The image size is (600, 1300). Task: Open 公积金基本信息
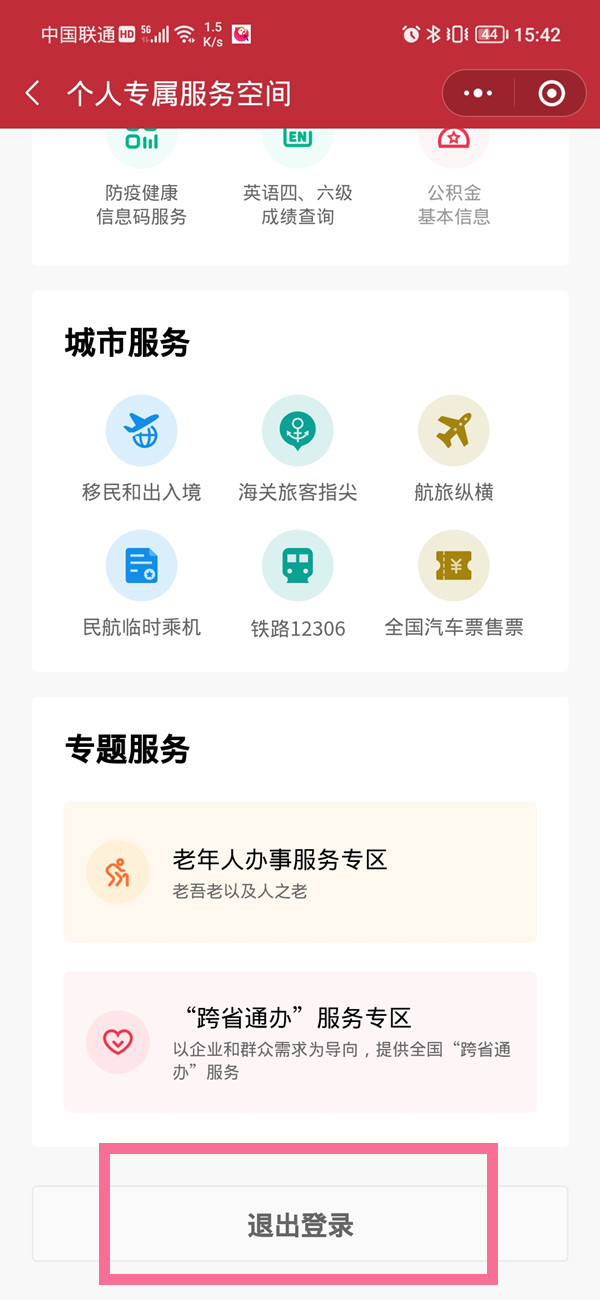click(x=454, y=180)
